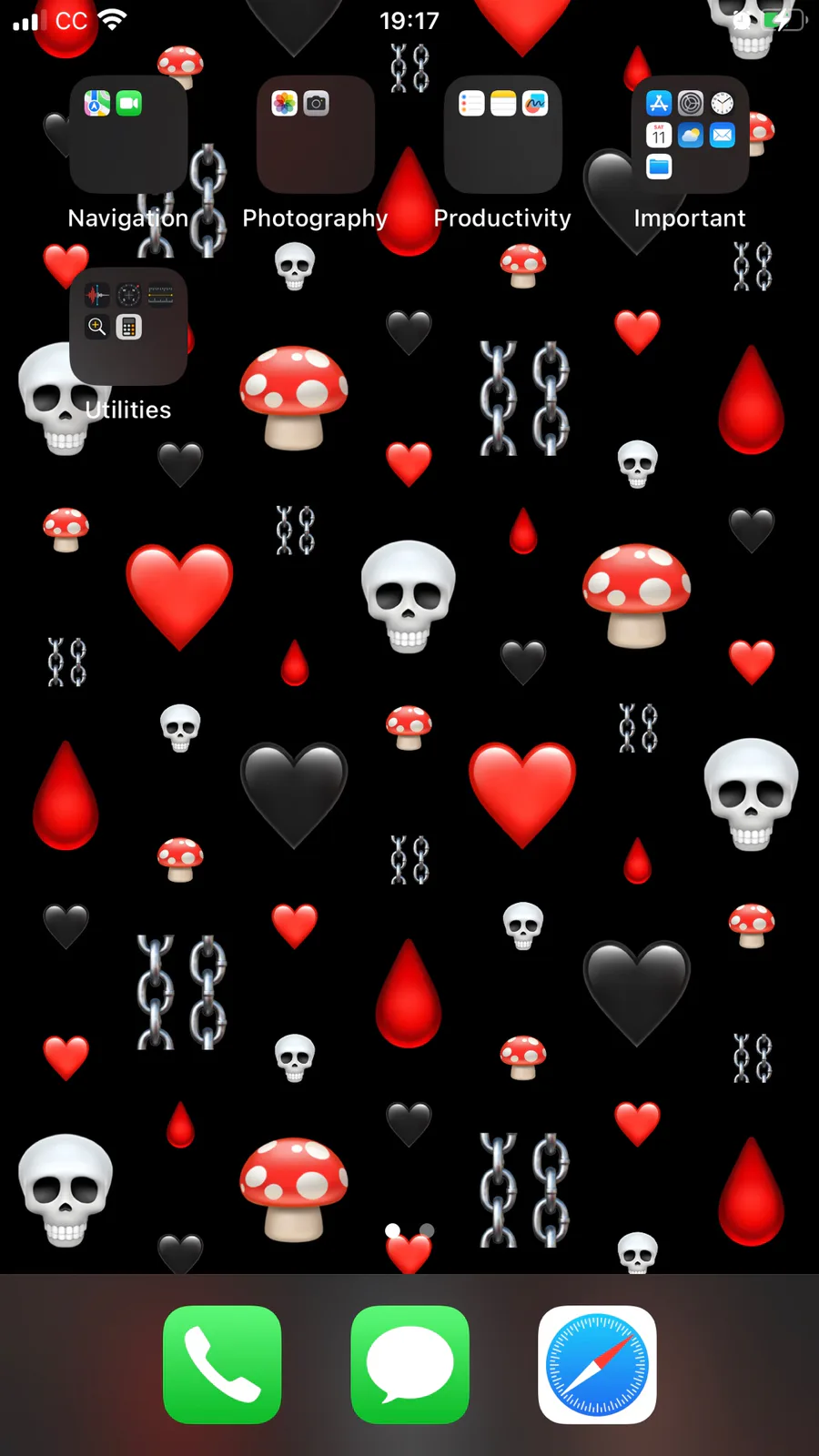
Task: Open the Utilities folder
Action: (x=128, y=326)
